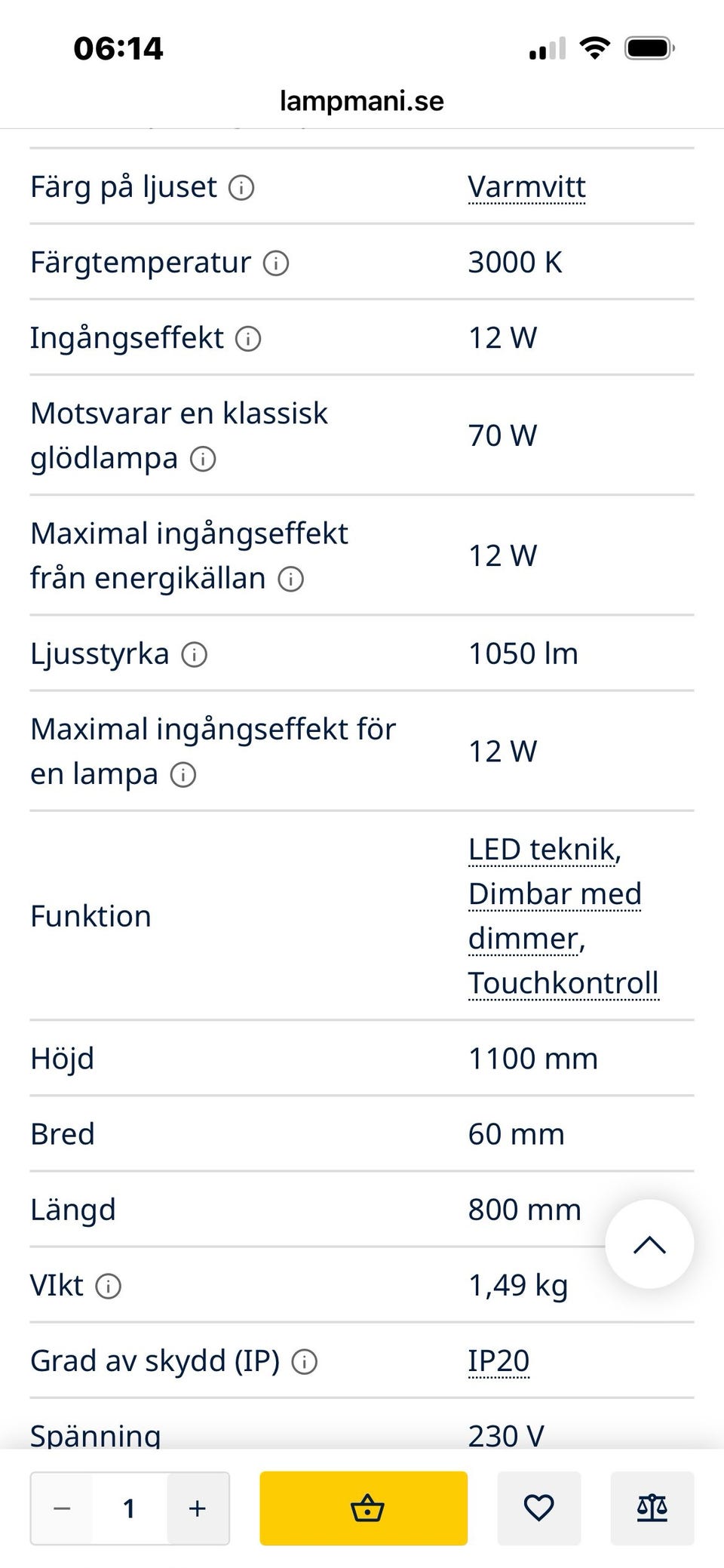Open info icon beside Grad av skydd (IP)

(305, 1362)
